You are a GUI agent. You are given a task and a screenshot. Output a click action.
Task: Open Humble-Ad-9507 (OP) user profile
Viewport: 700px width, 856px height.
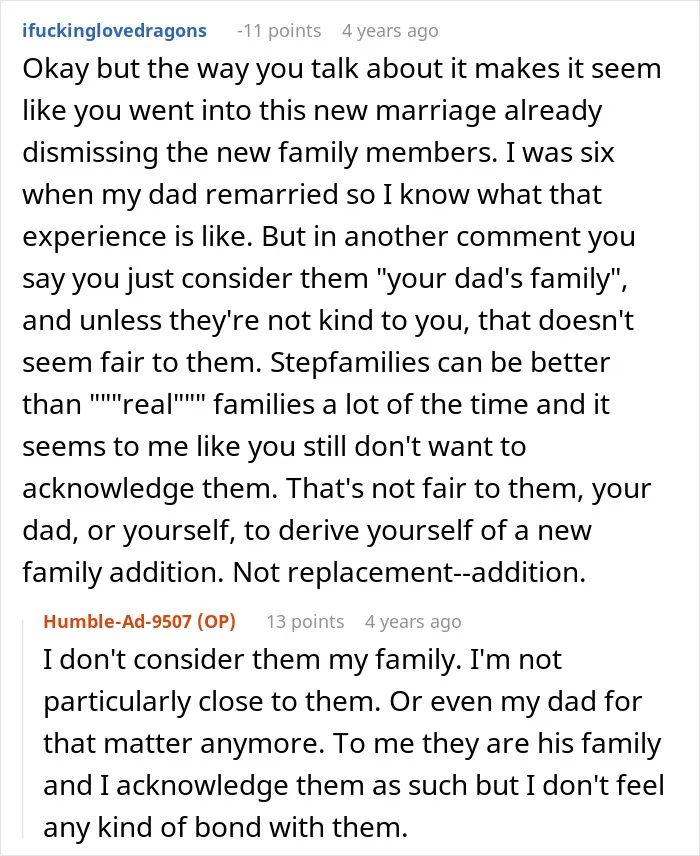point(139,621)
